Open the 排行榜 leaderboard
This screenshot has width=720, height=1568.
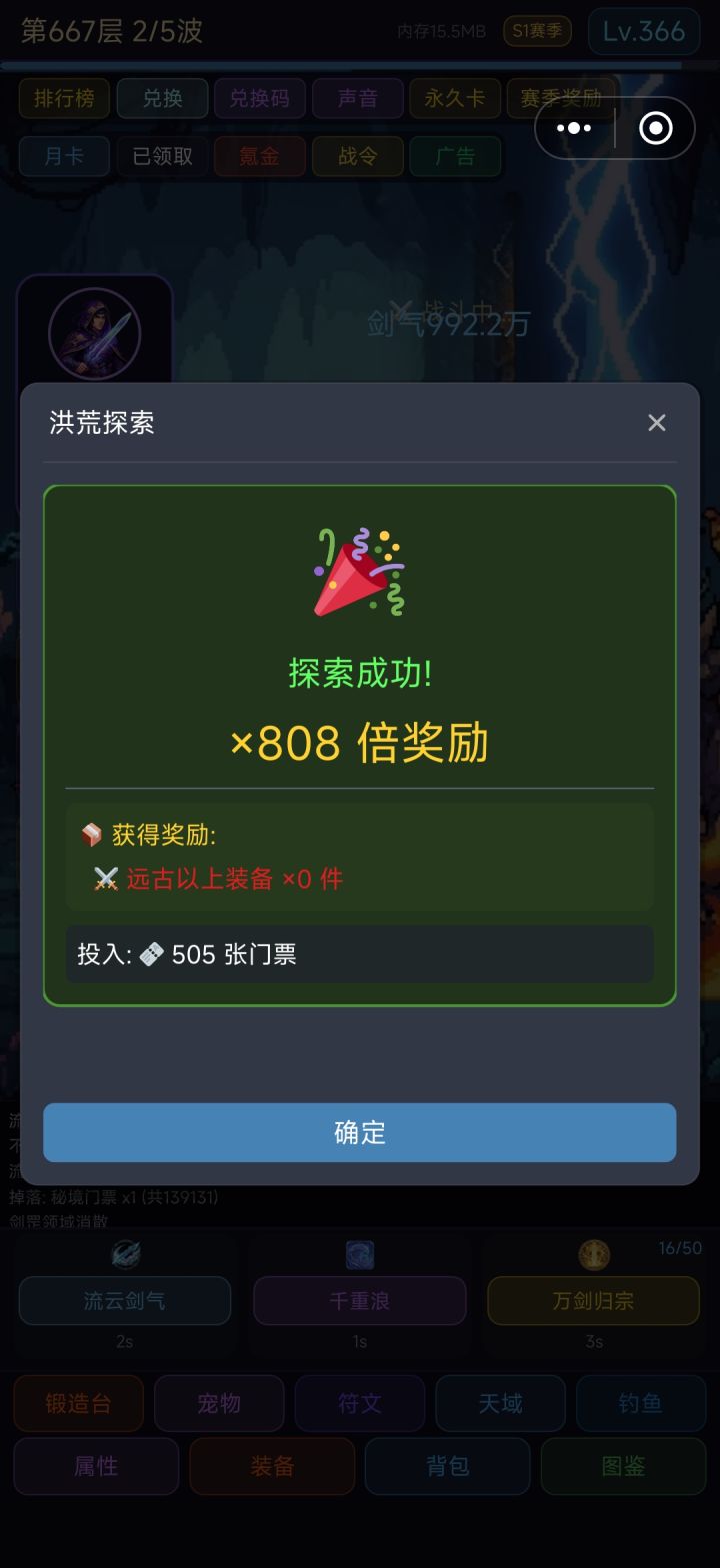pos(64,99)
